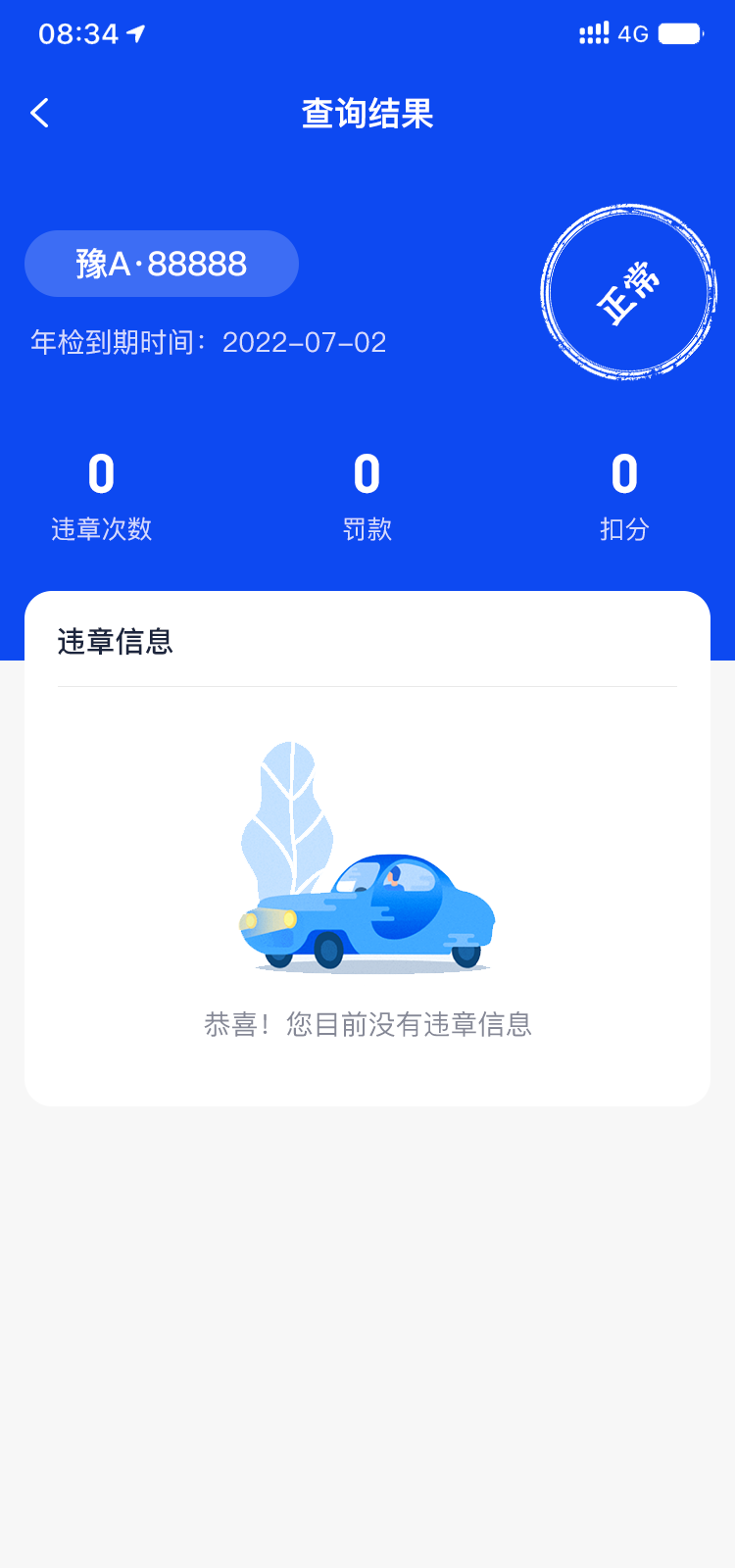
Task: Tap the cellular signal strength icon
Action: point(595,32)
